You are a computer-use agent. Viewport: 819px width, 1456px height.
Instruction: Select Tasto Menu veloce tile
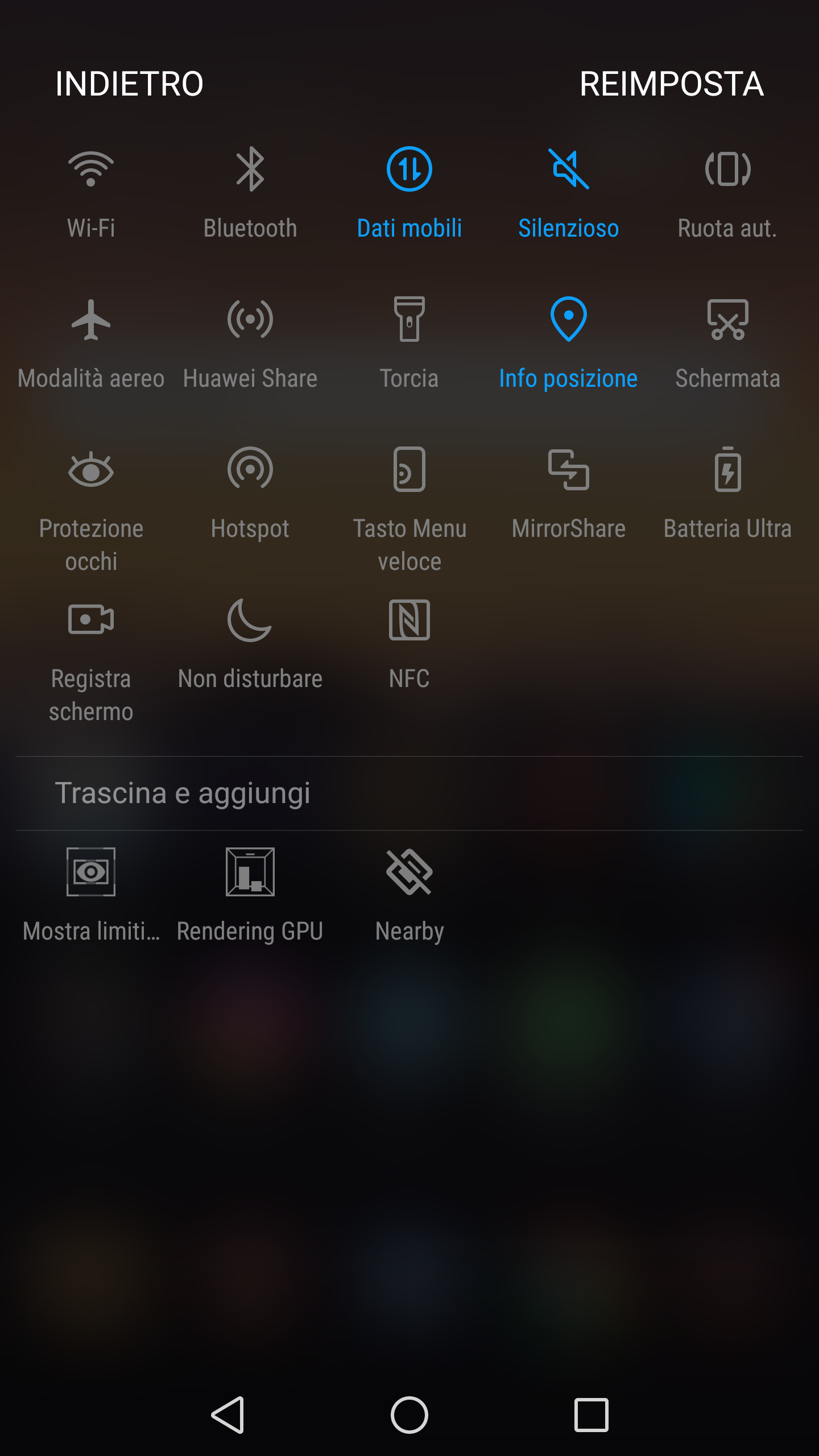(x=409, y=470)
